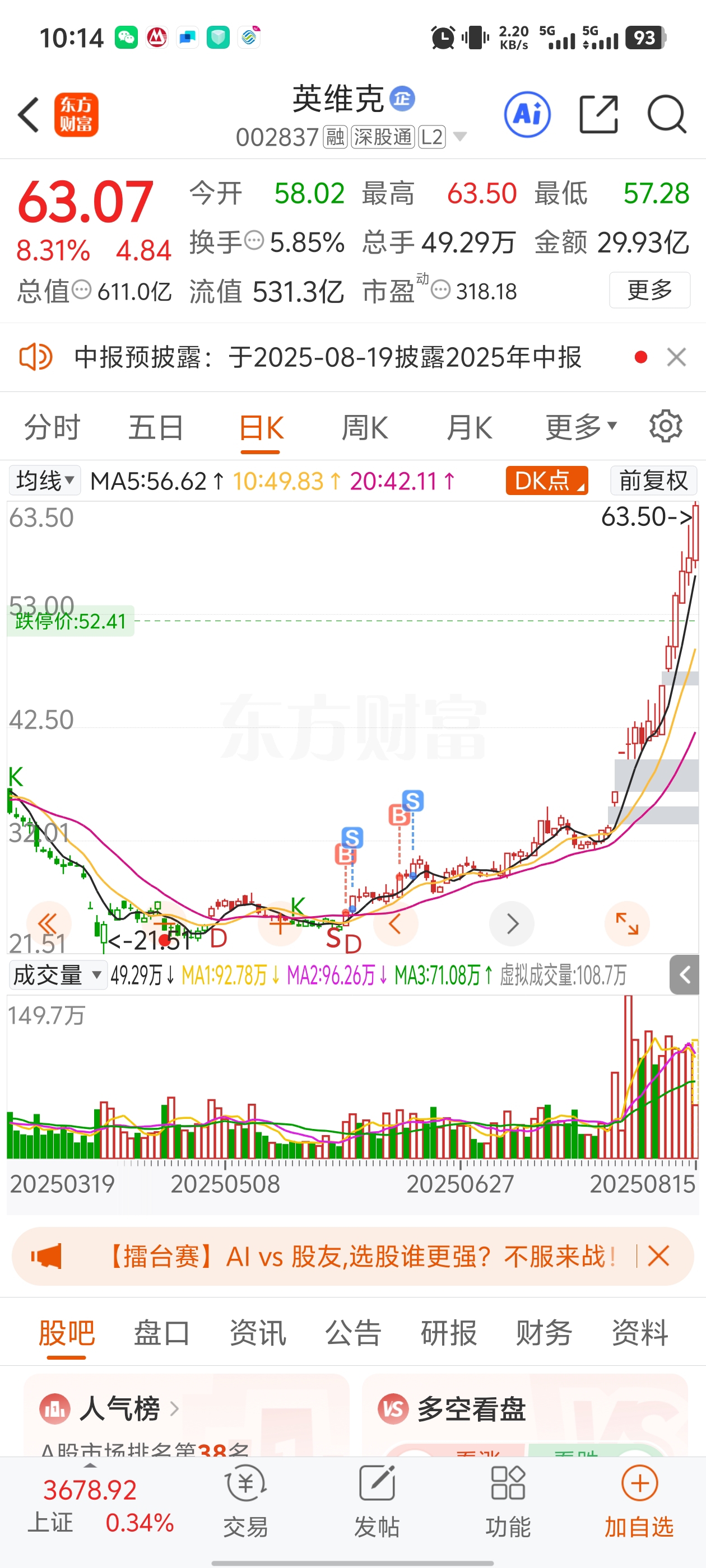Open chart settings gear
This screenshot has height=1568, width=706.
pos(666,427)
